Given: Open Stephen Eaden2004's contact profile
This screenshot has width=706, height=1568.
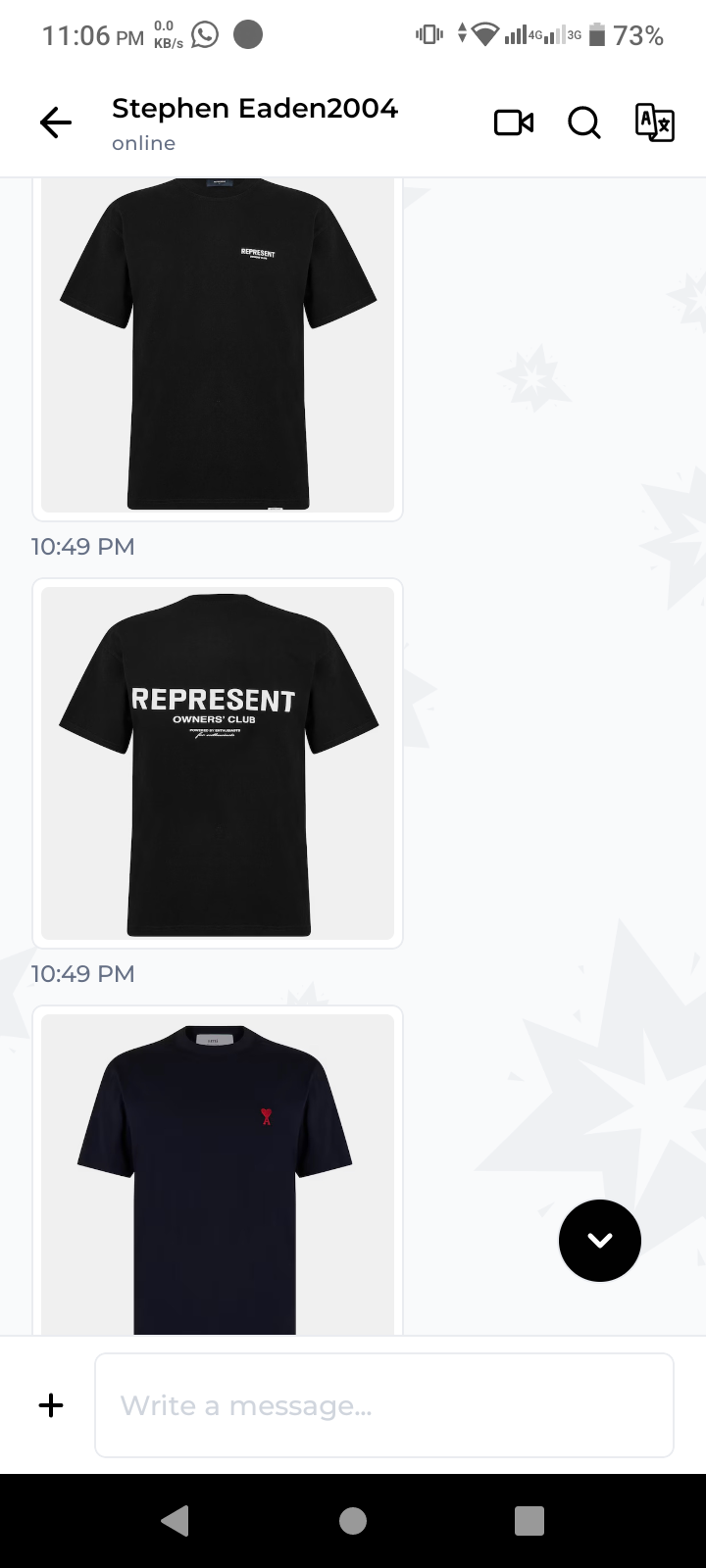Looking at the screenshot, I should tap(255, 122).
